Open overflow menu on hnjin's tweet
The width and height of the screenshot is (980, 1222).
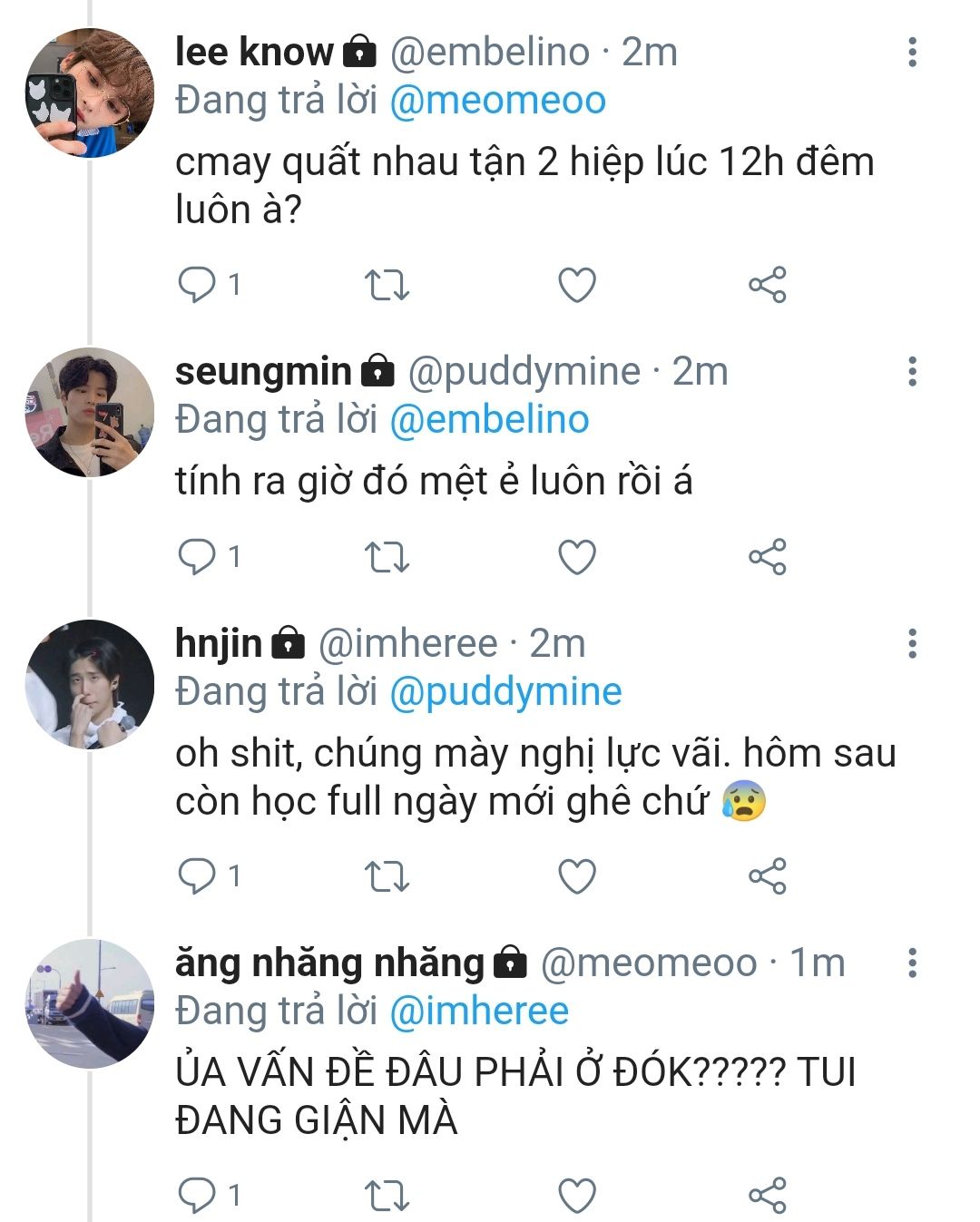click(912, 643)
